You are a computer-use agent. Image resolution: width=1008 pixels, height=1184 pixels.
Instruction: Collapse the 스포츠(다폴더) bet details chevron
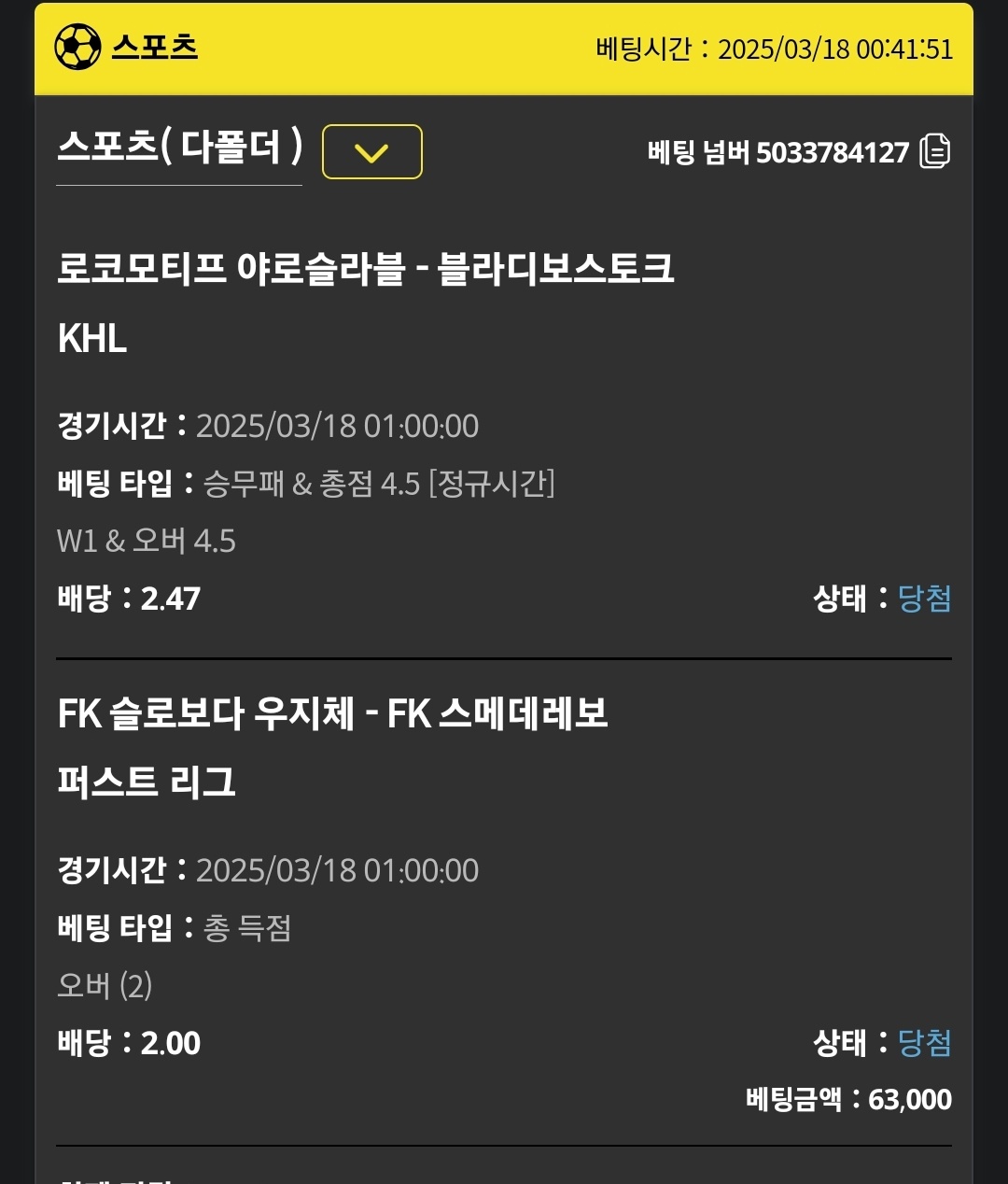(x=371, y=151)
